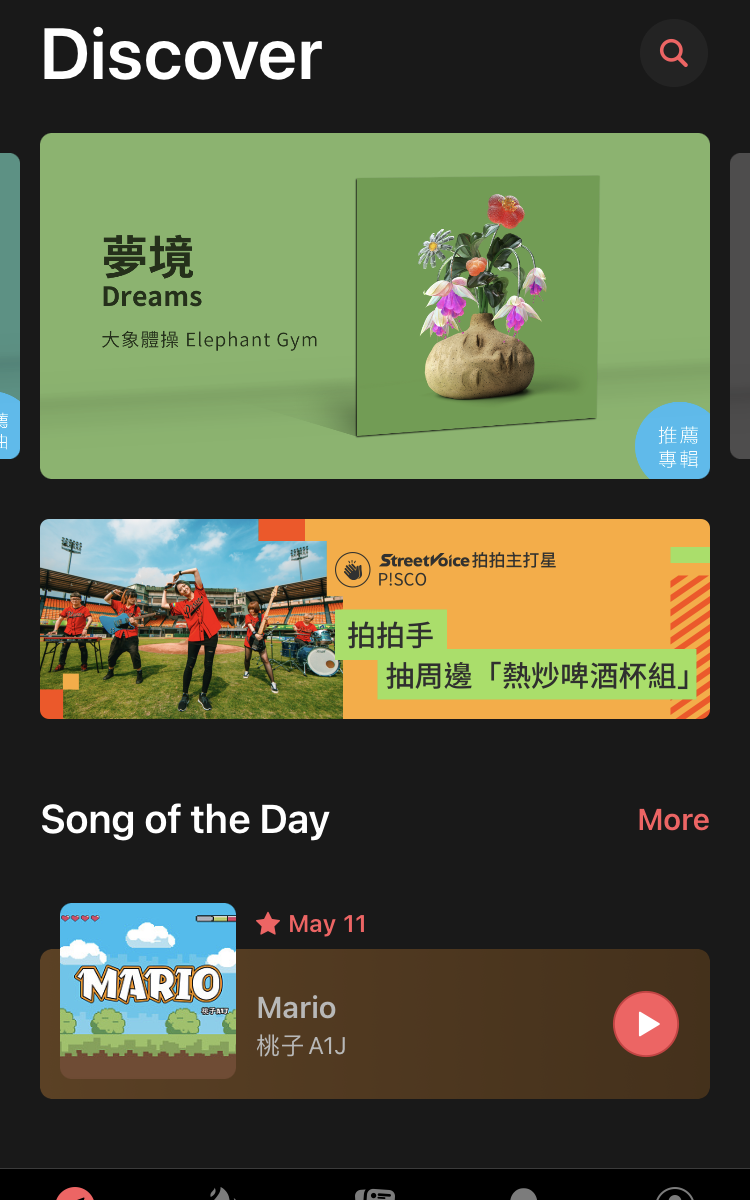Image resolution: width=750 pixels, height=1200 pixels.
Task: View the StreetVoice P!SCO promotion banner
Action: pos(374,619)
